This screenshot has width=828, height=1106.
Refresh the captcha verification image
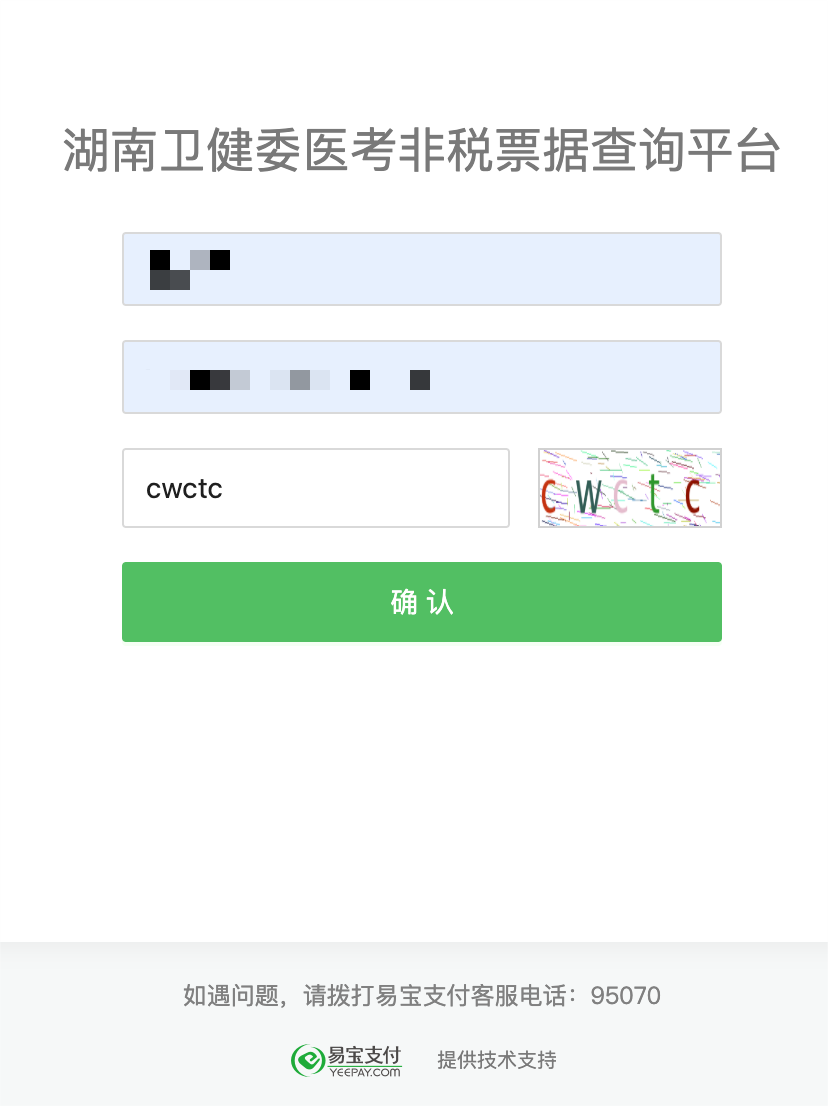tap(629, 488)
